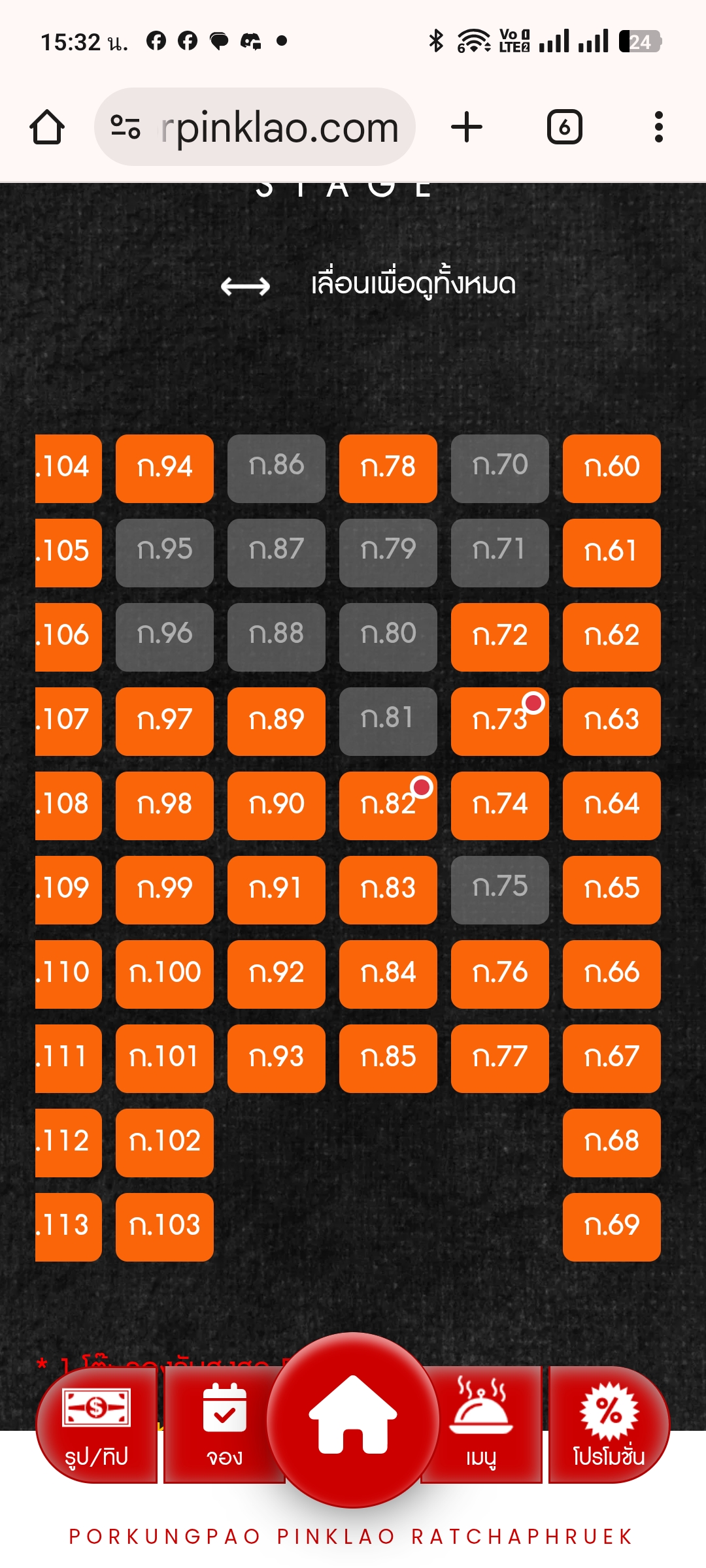Open the รูป/ทิป tab

coord(97,1426)
